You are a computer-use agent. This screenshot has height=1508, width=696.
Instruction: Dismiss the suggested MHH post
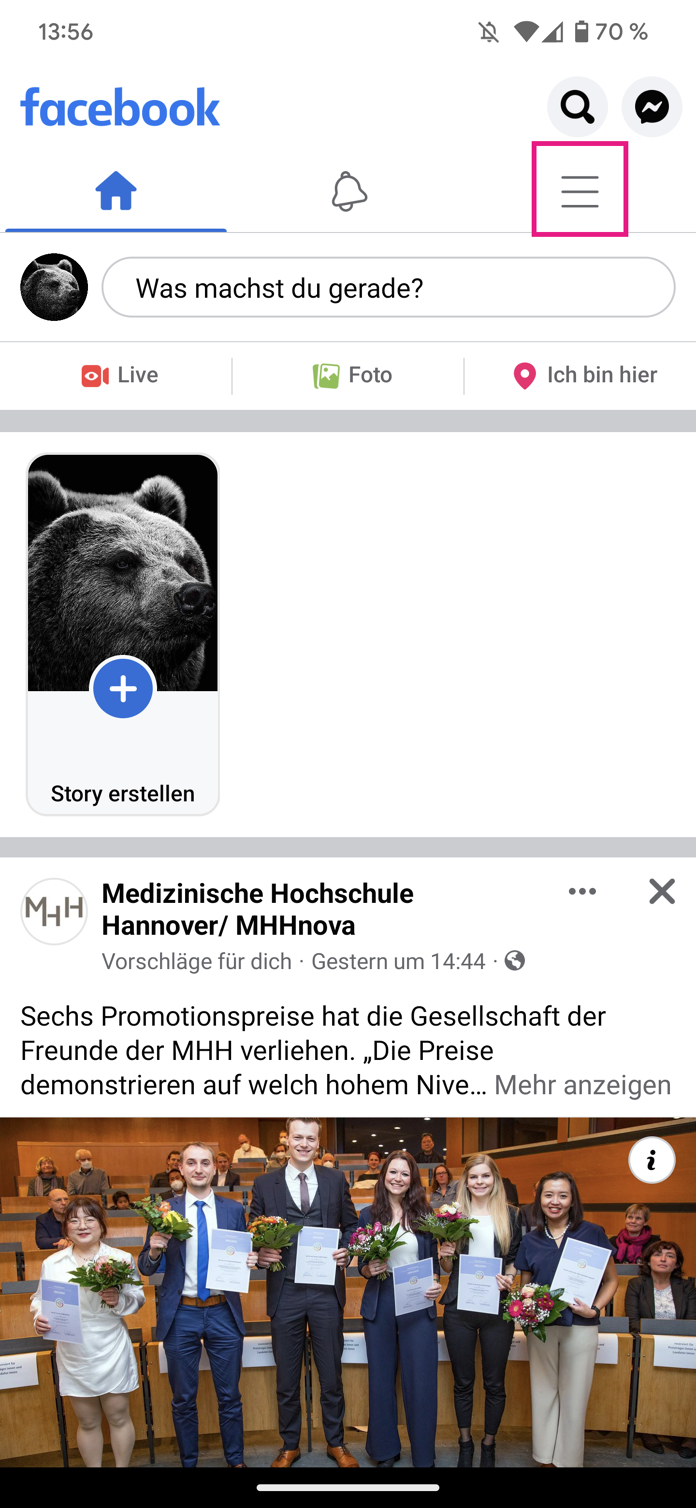[x=662, y=891]
